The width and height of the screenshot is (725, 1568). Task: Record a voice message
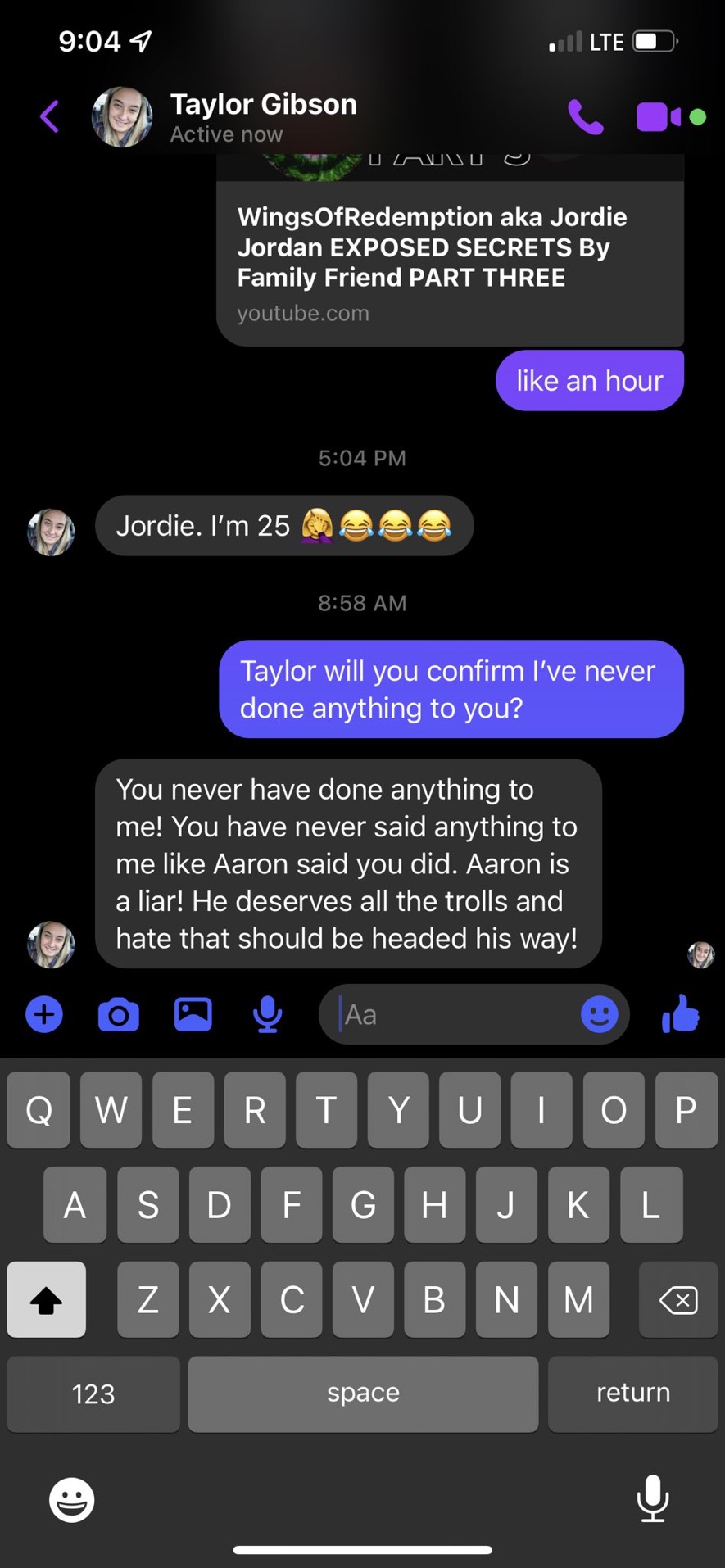click(x=267, y=1015)
